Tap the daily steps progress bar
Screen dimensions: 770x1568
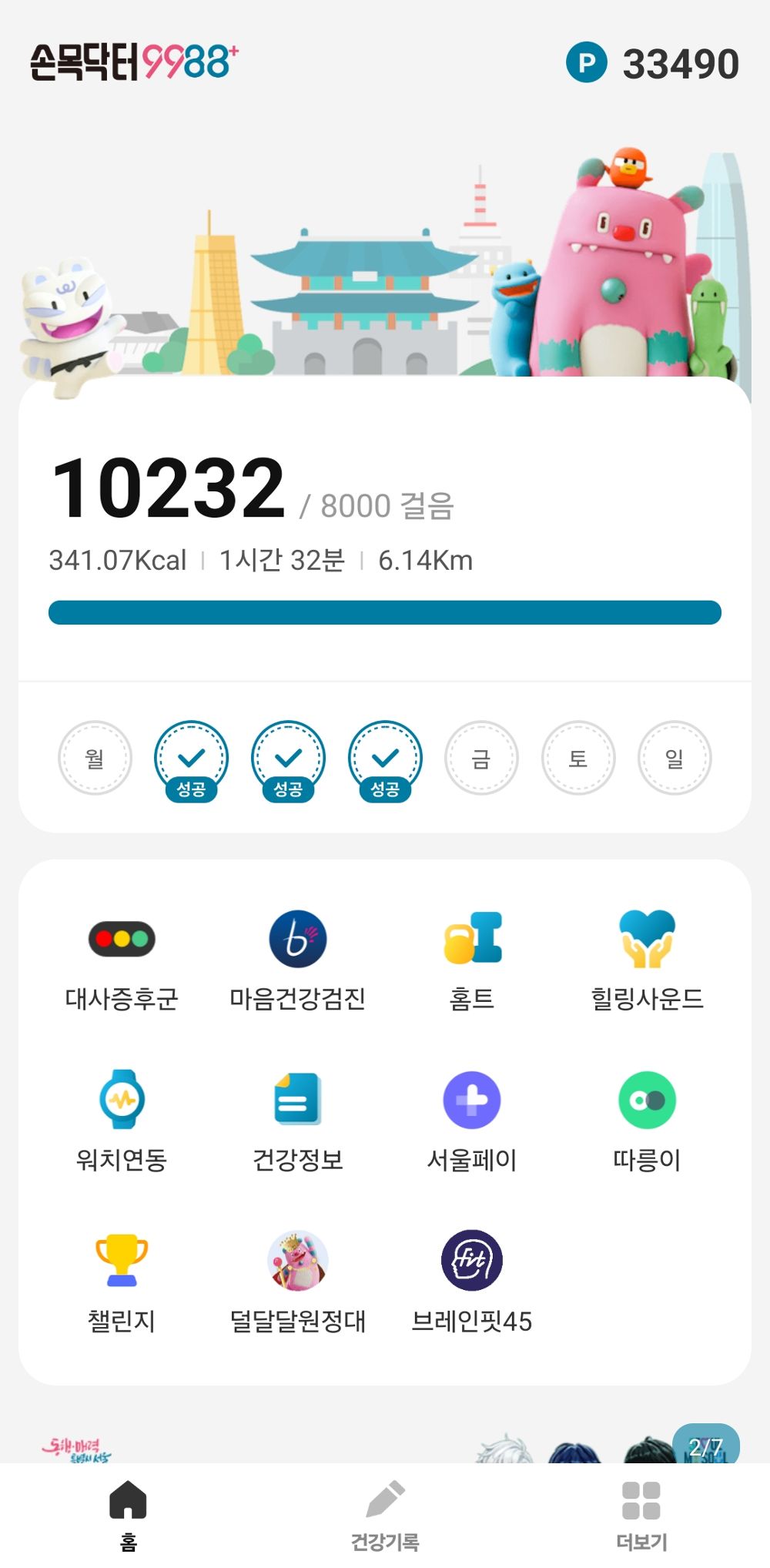pos(385,612)
